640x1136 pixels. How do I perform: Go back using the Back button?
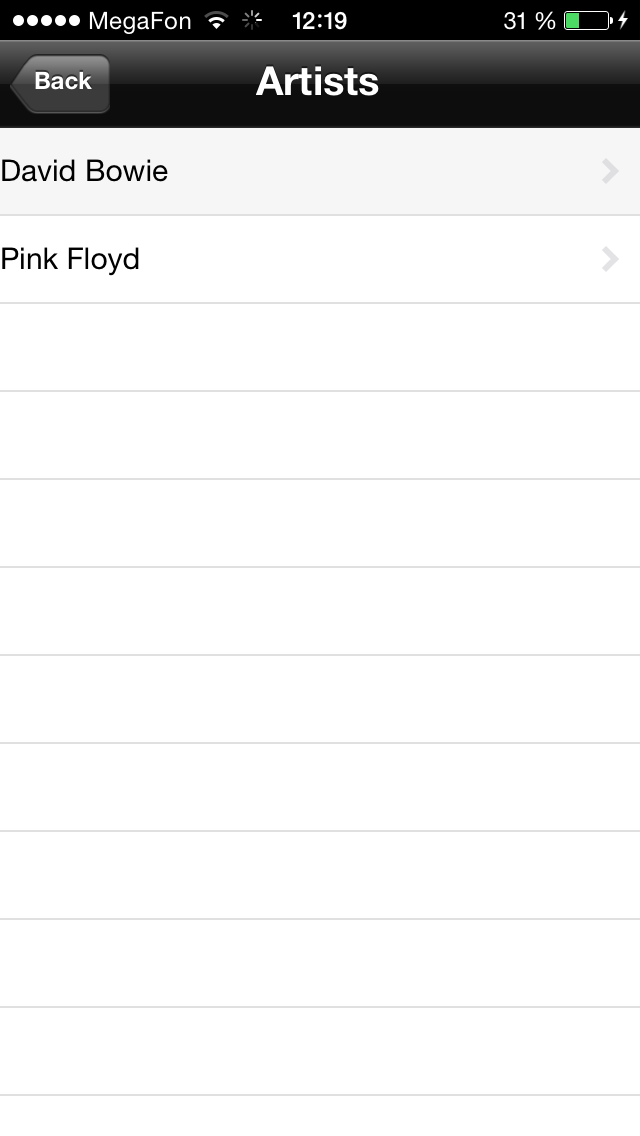click(60, 82)
